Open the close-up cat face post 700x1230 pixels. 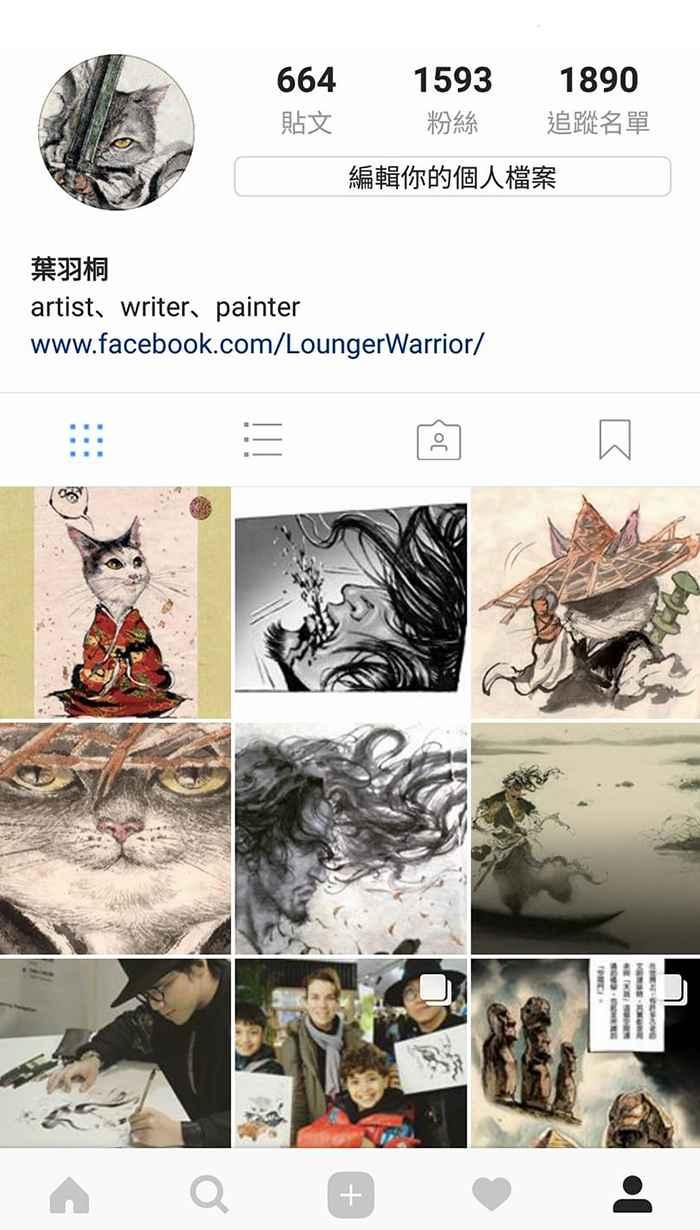tap(115, 838)
